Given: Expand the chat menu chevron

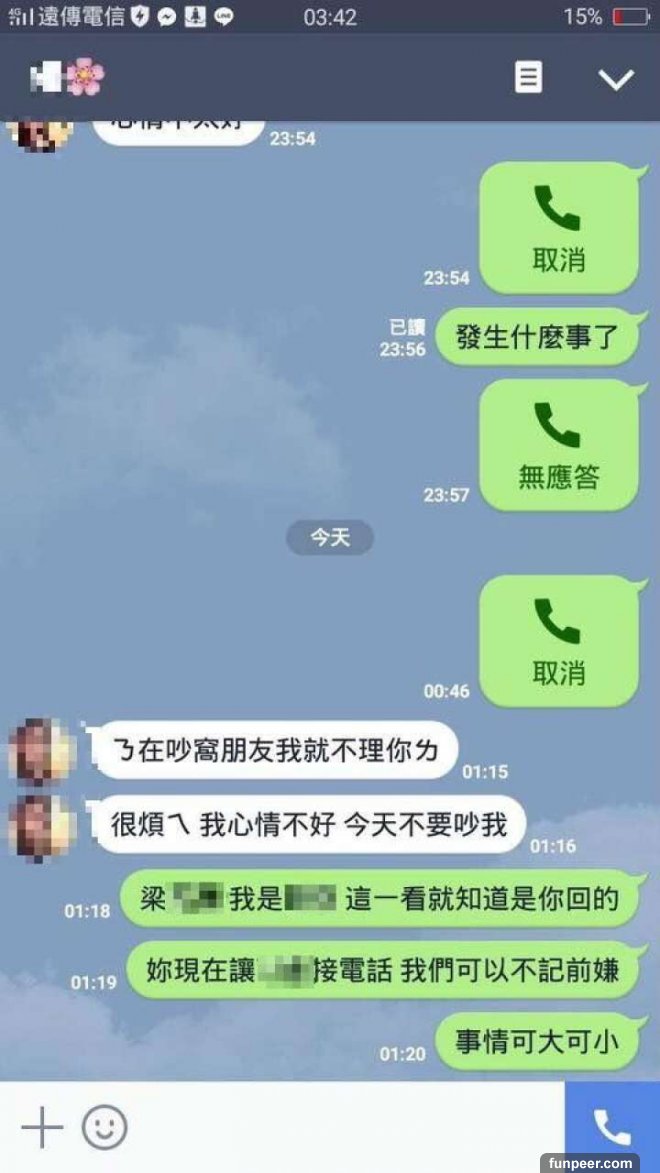Looking at the screenshot, I should pyautogui.click(x=616, y=79).
